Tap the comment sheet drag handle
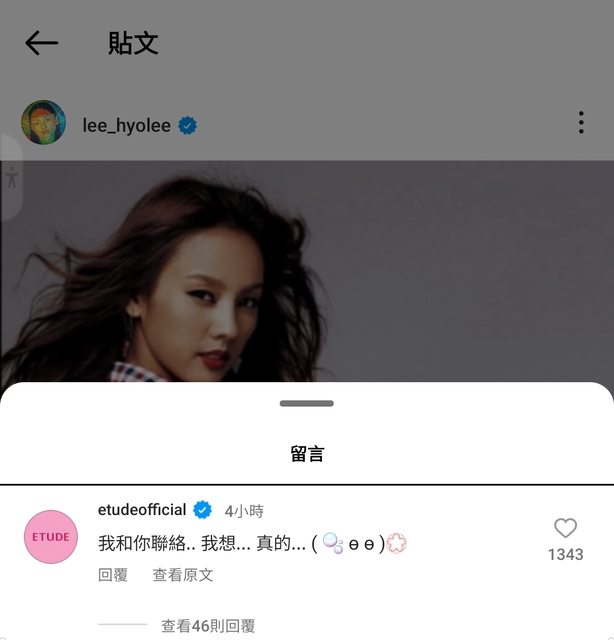614x640 pixels. click(x=307, y=403)
